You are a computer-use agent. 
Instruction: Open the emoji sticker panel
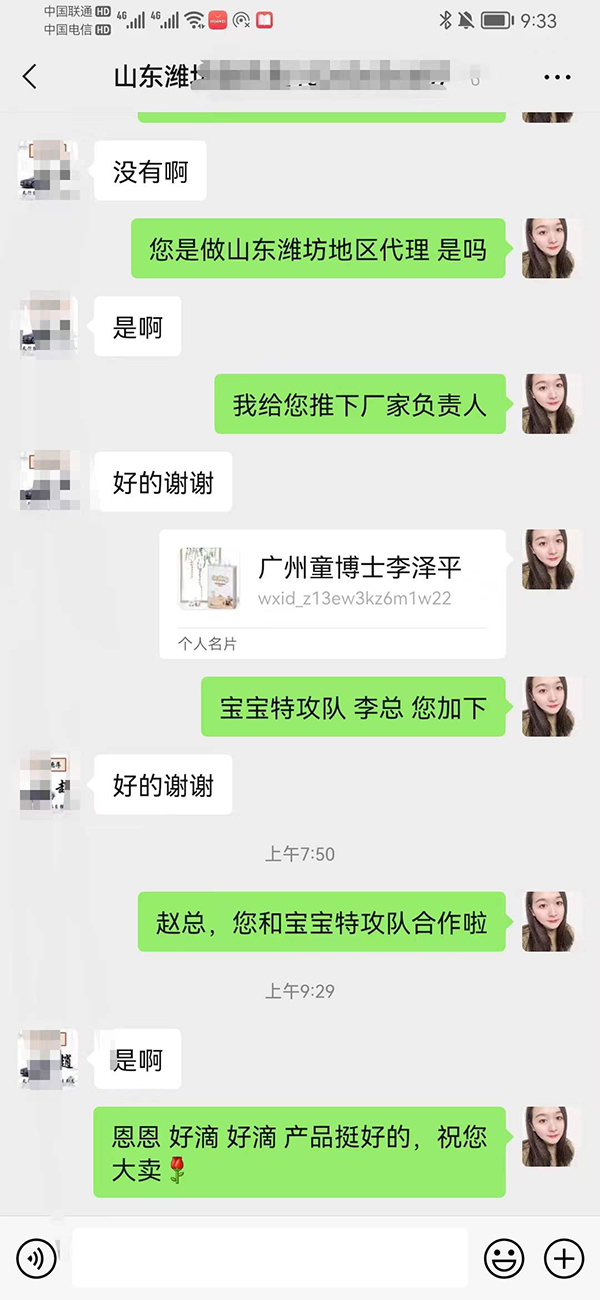(x=504, y=1257)
